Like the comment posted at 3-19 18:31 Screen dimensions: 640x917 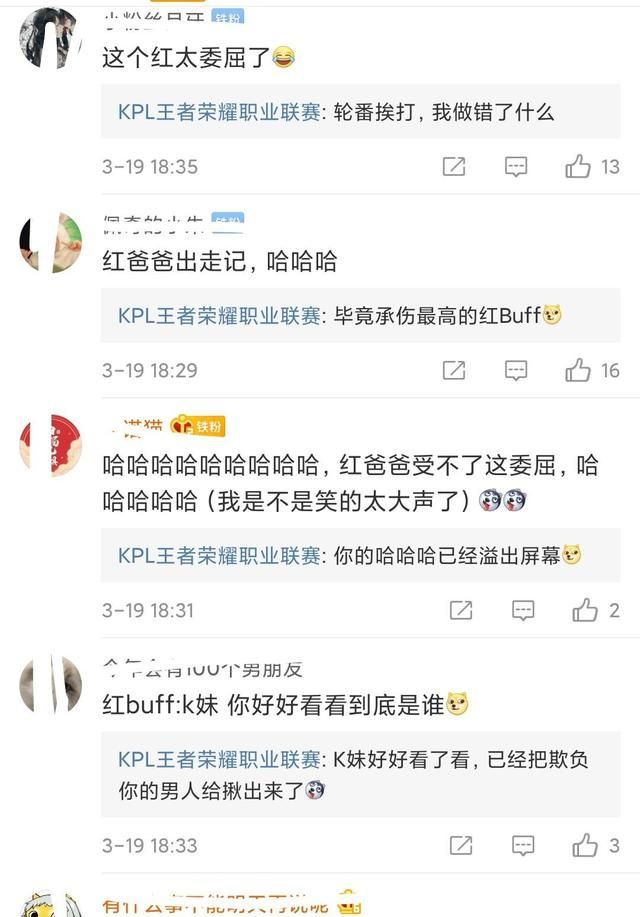pyautogui.click(x=585, y=610)
